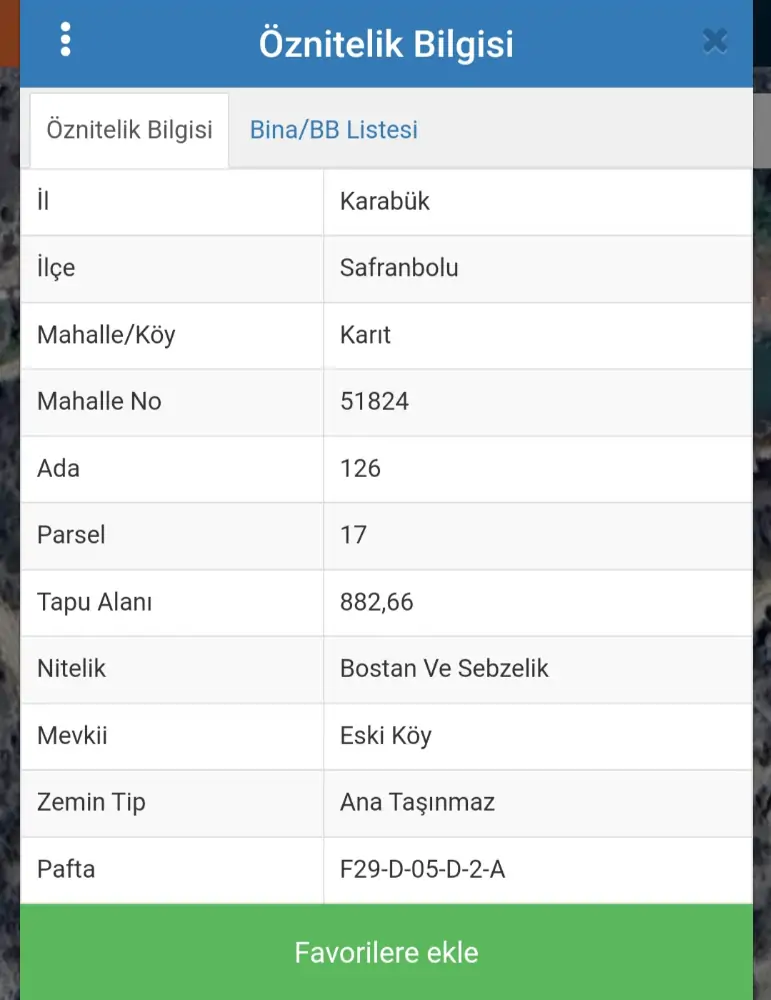Open the three-dot options menu
Image resolution: width=771 pixels, height=1000 pixels.
(x=66, y=40)
